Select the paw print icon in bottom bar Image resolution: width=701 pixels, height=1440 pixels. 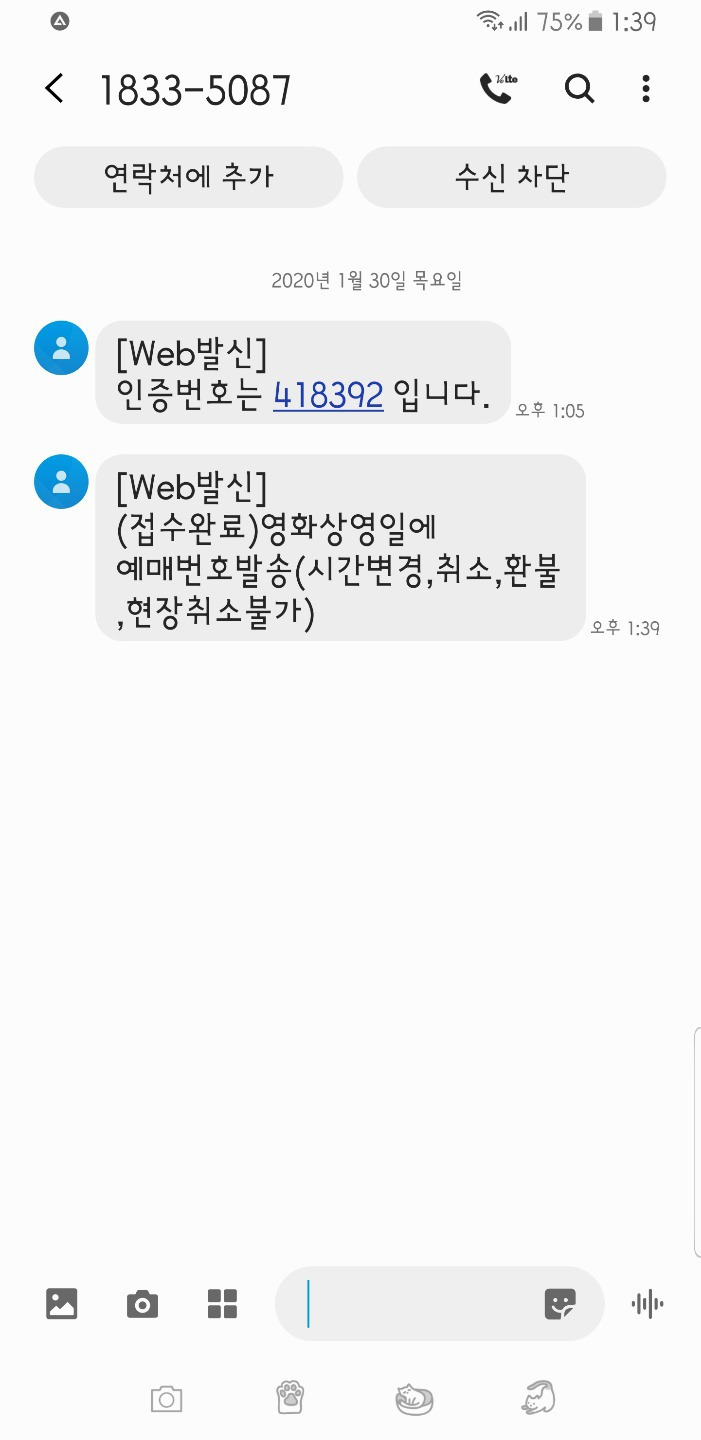[x=290, y=1397]
